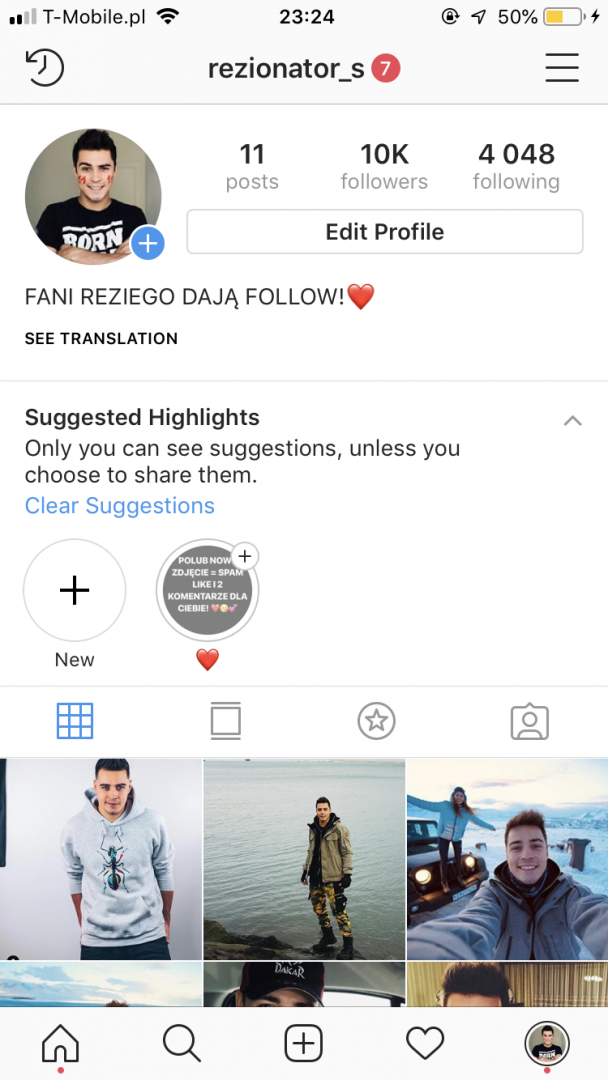Open the Activity heart tab
The height and width of the screenshot is (1080, 608).
(x=425, y=1044)
